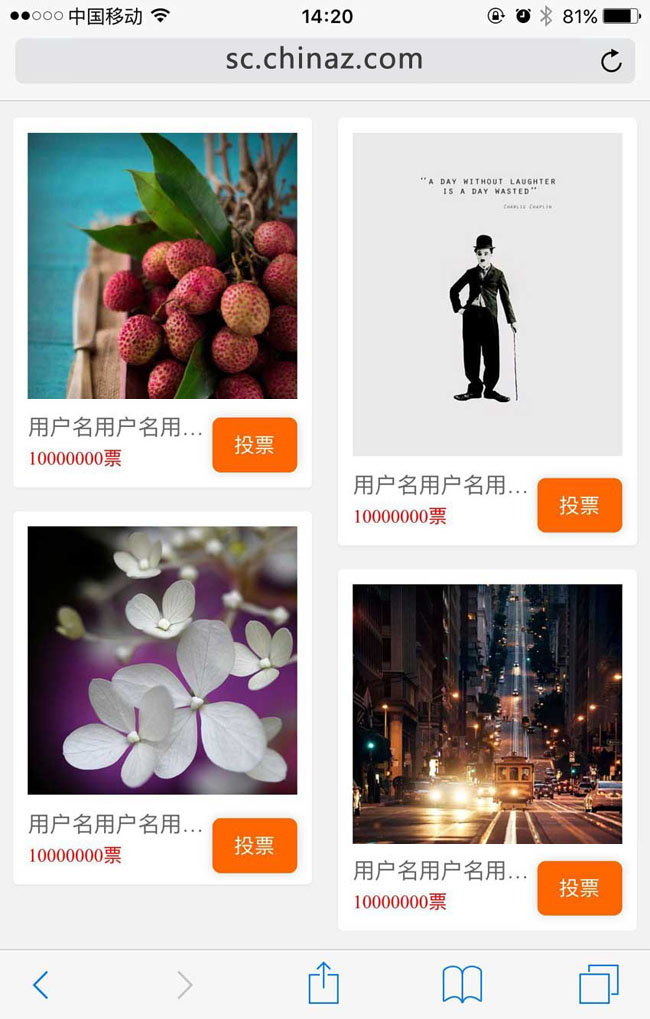Open Safari bookmarks
The height and width of the screenshot is (1019, 650).
[x=462, y=985]
